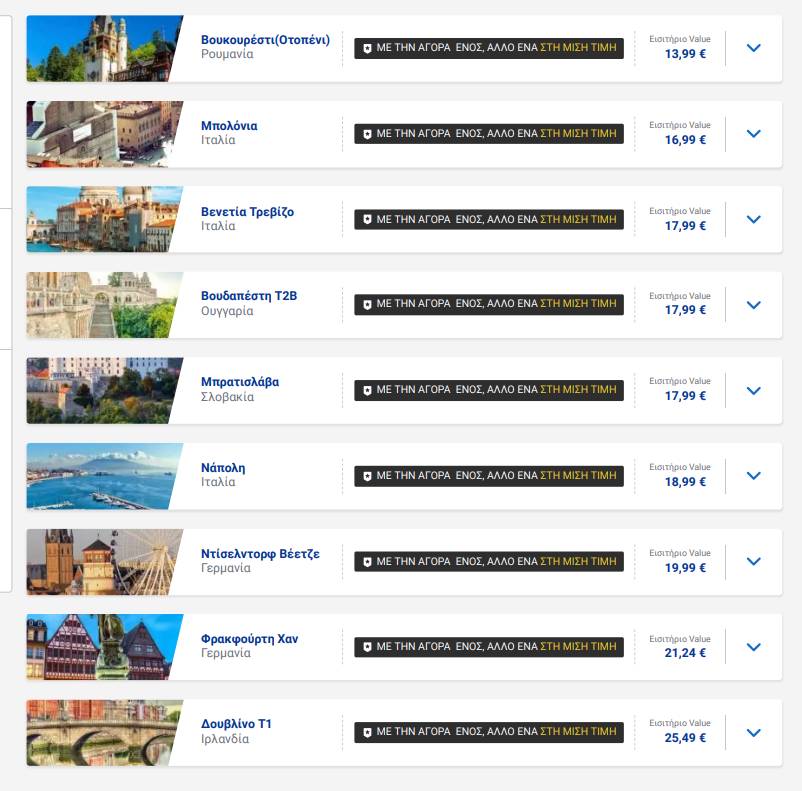
Task: Expand the Μπρατισλάβα fare chevron
Action: coord(754,390)
